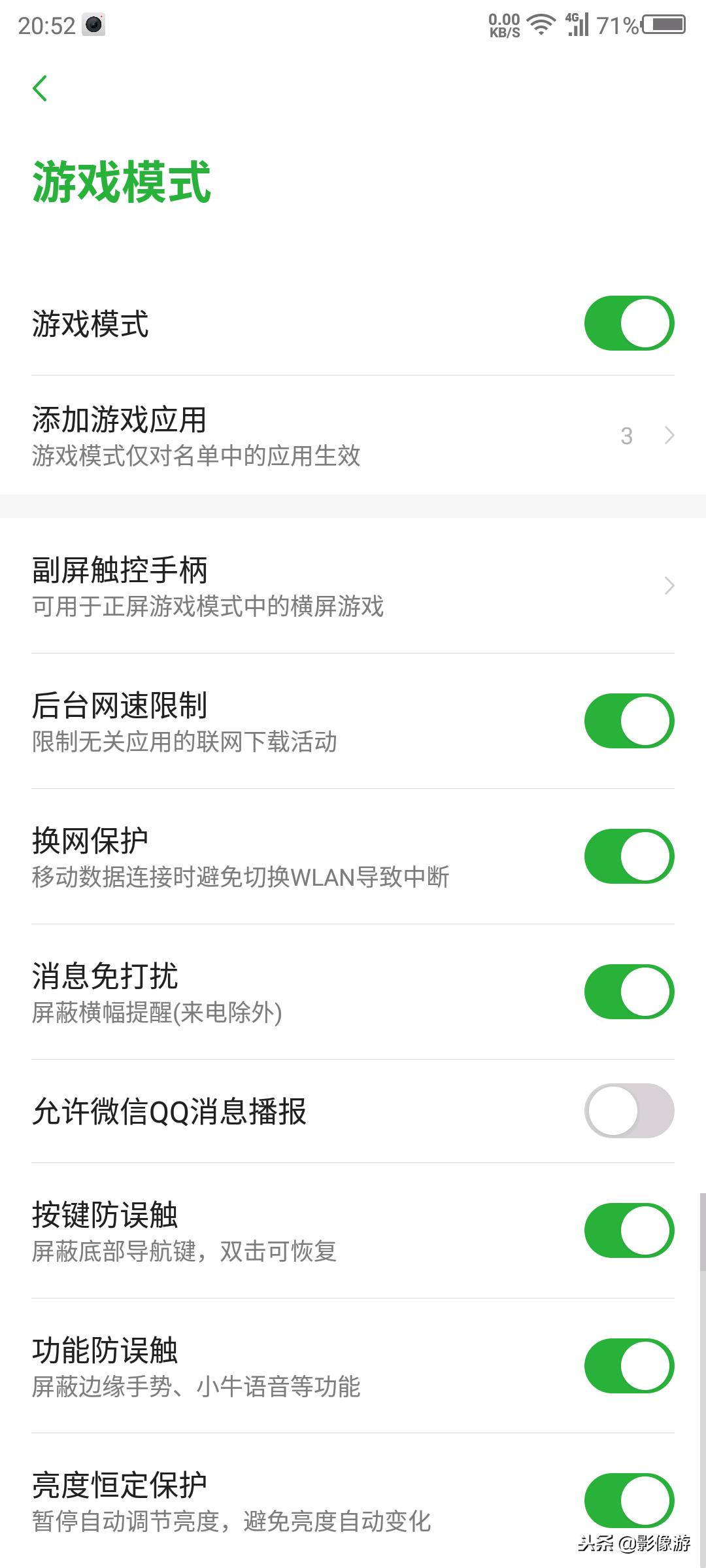Screen dimensions: 706x1568
Task: Click the game count number 3
Action: pyautogui.click(x=628, y=436)
